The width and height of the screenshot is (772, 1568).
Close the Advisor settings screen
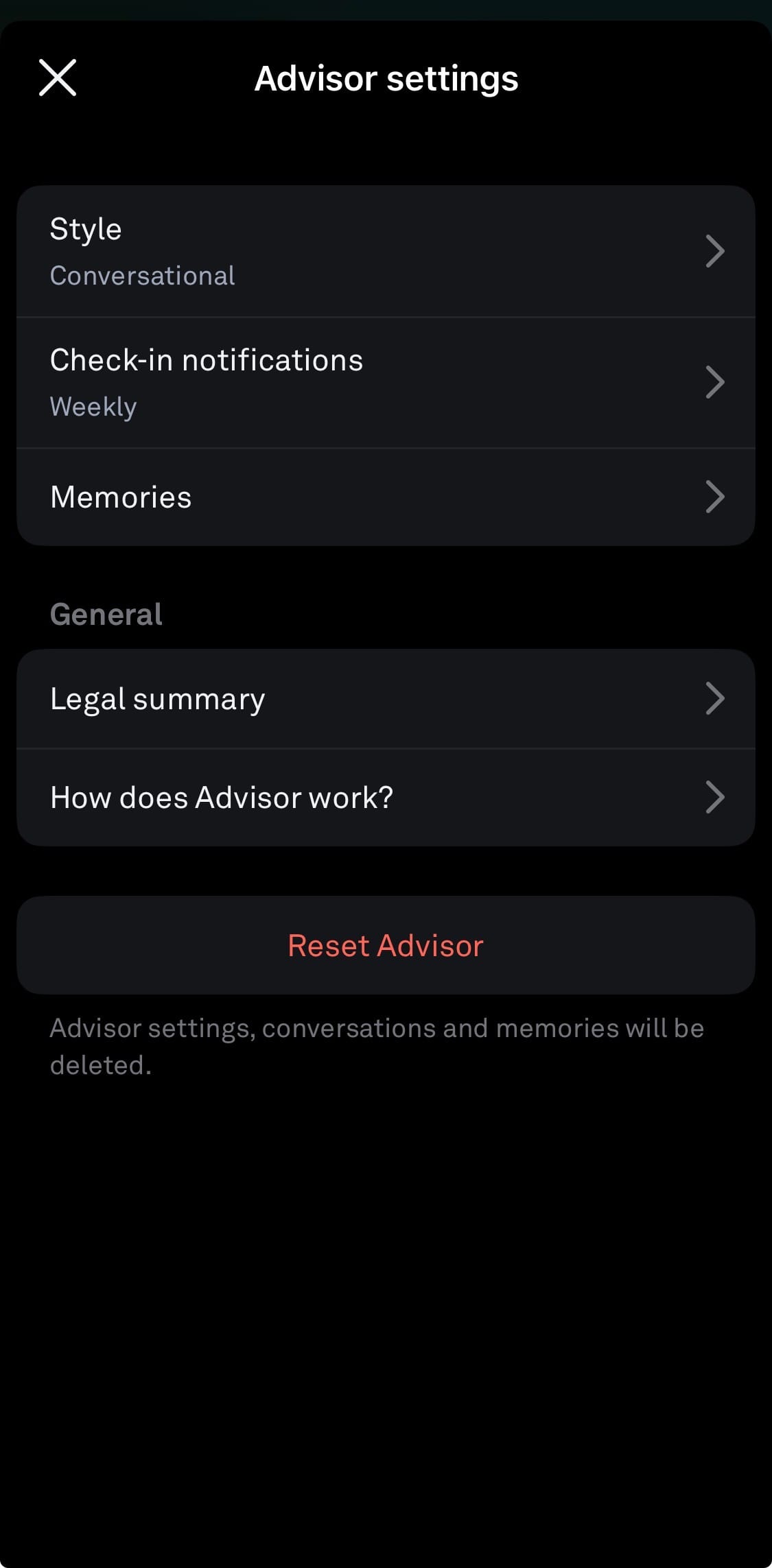click(58, 78)
